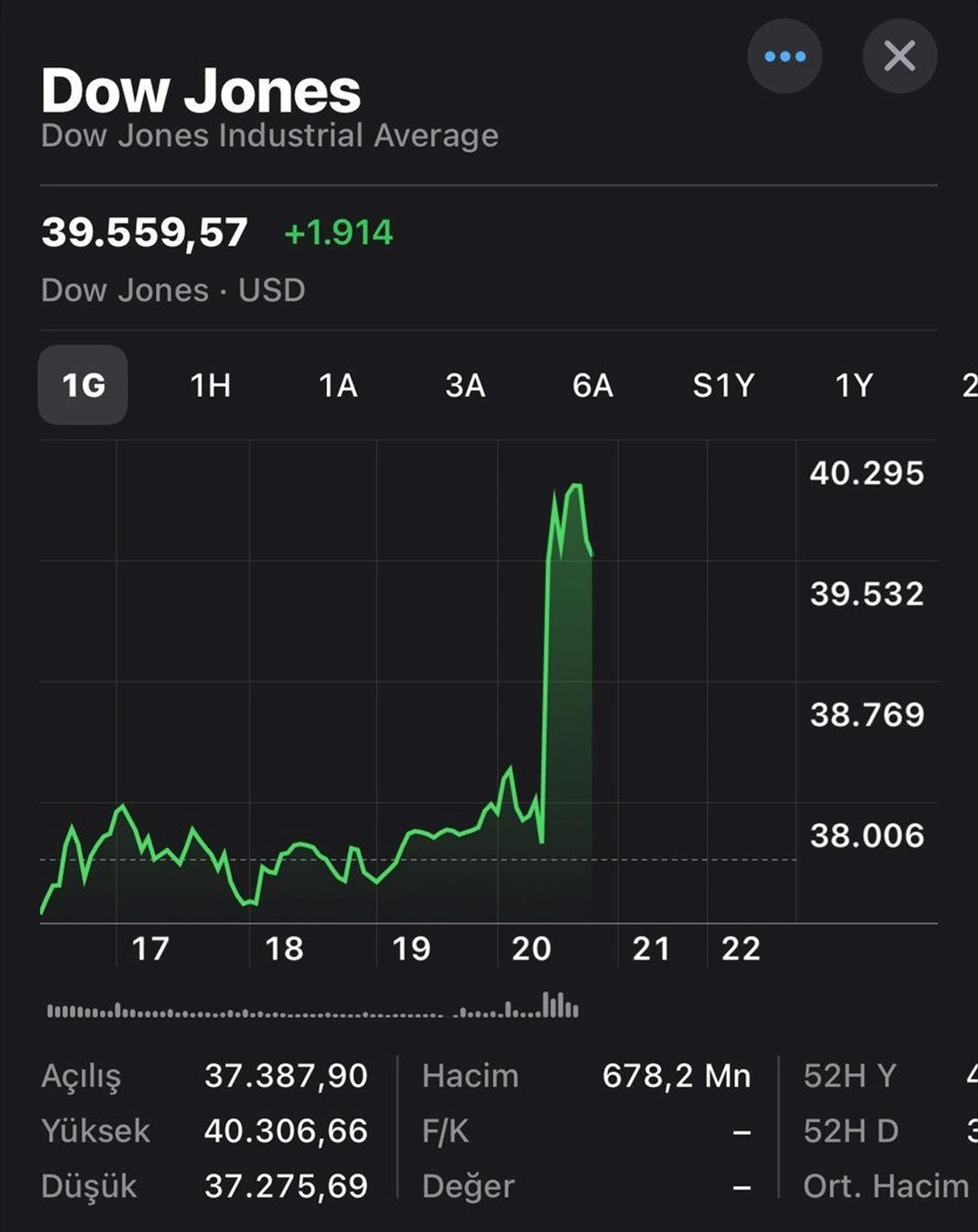Image resolution: width=978 pixels, height=1232 pixels.
Task: Switch chart to 1A range
Action: pos(338,385)
